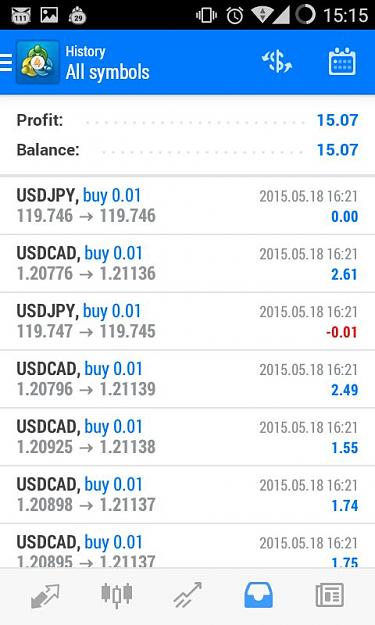Switch to the Quotes tab
The height and width of the screenshot is (625, 375).
(45, 596)
